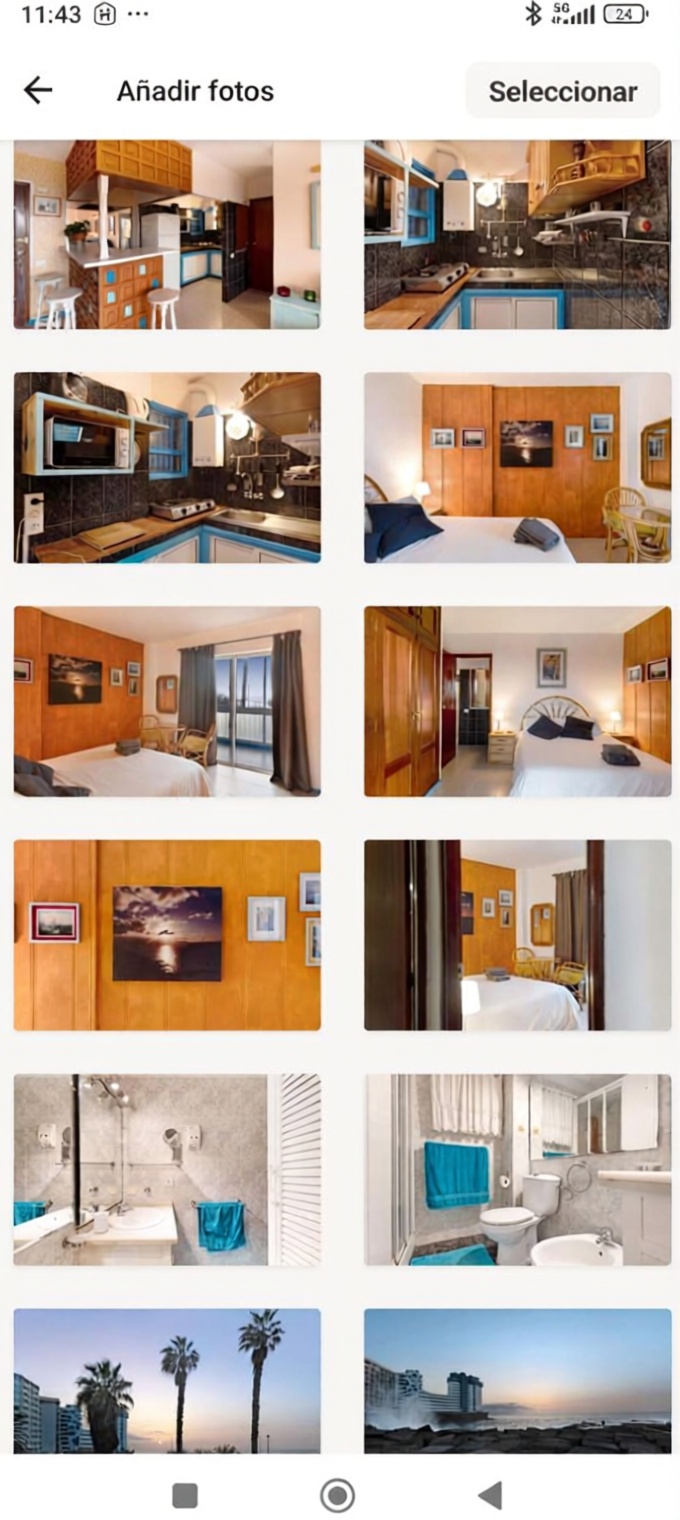Image resolution: width=680 pixels, height=1520 pixels.
Task: Open the bathroom photo with toilet and bidet
Action: 517,1169
